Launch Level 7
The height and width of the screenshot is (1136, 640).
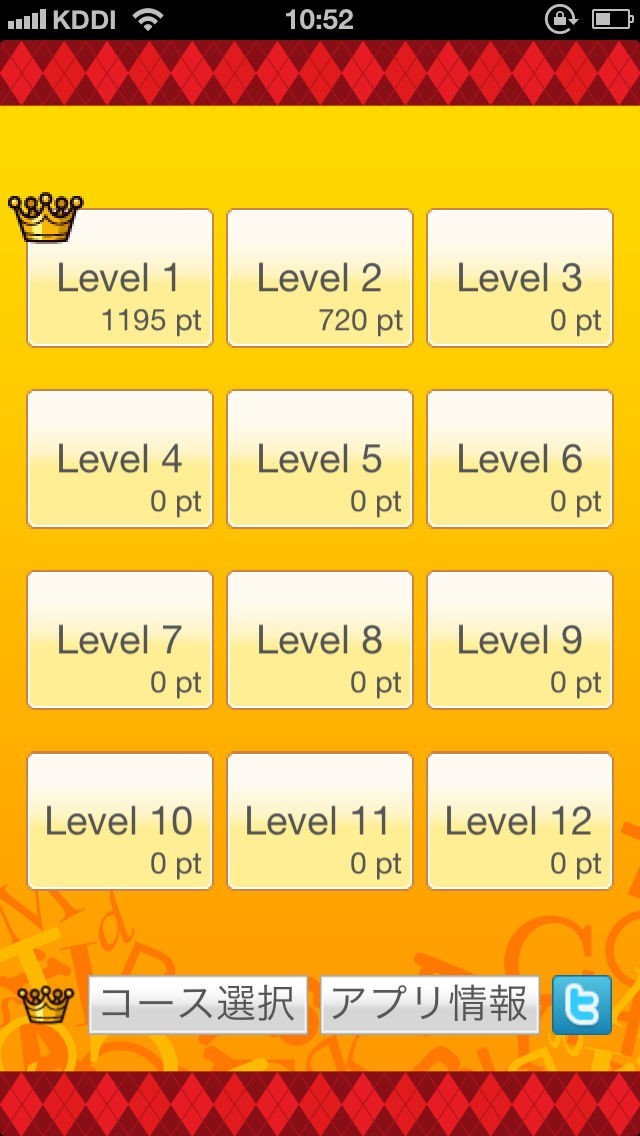pos(120,640)
